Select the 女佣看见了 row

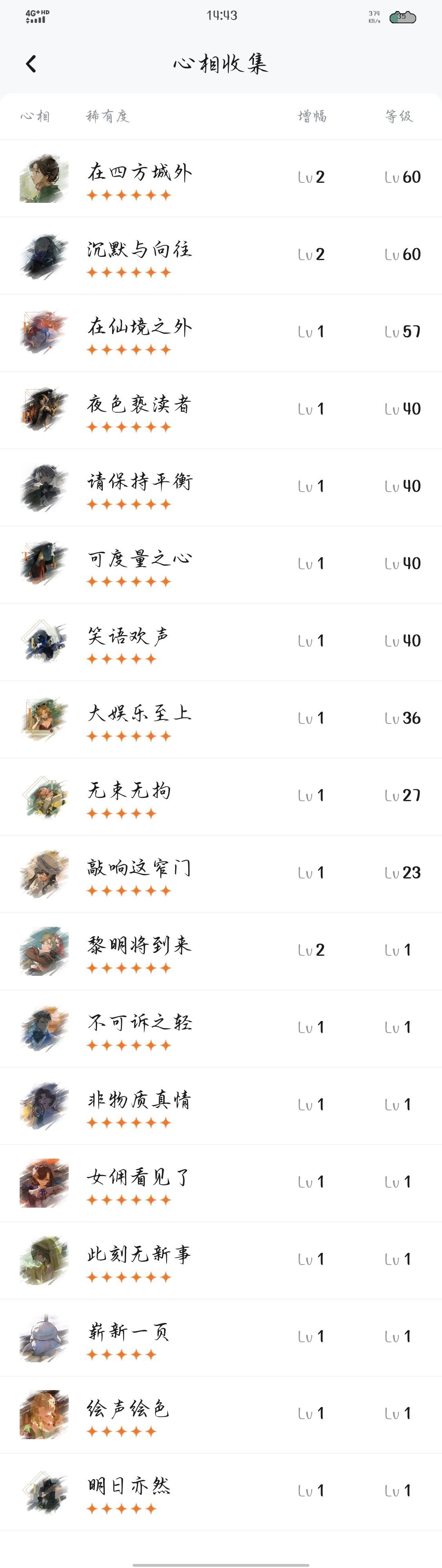(221, 1183)
